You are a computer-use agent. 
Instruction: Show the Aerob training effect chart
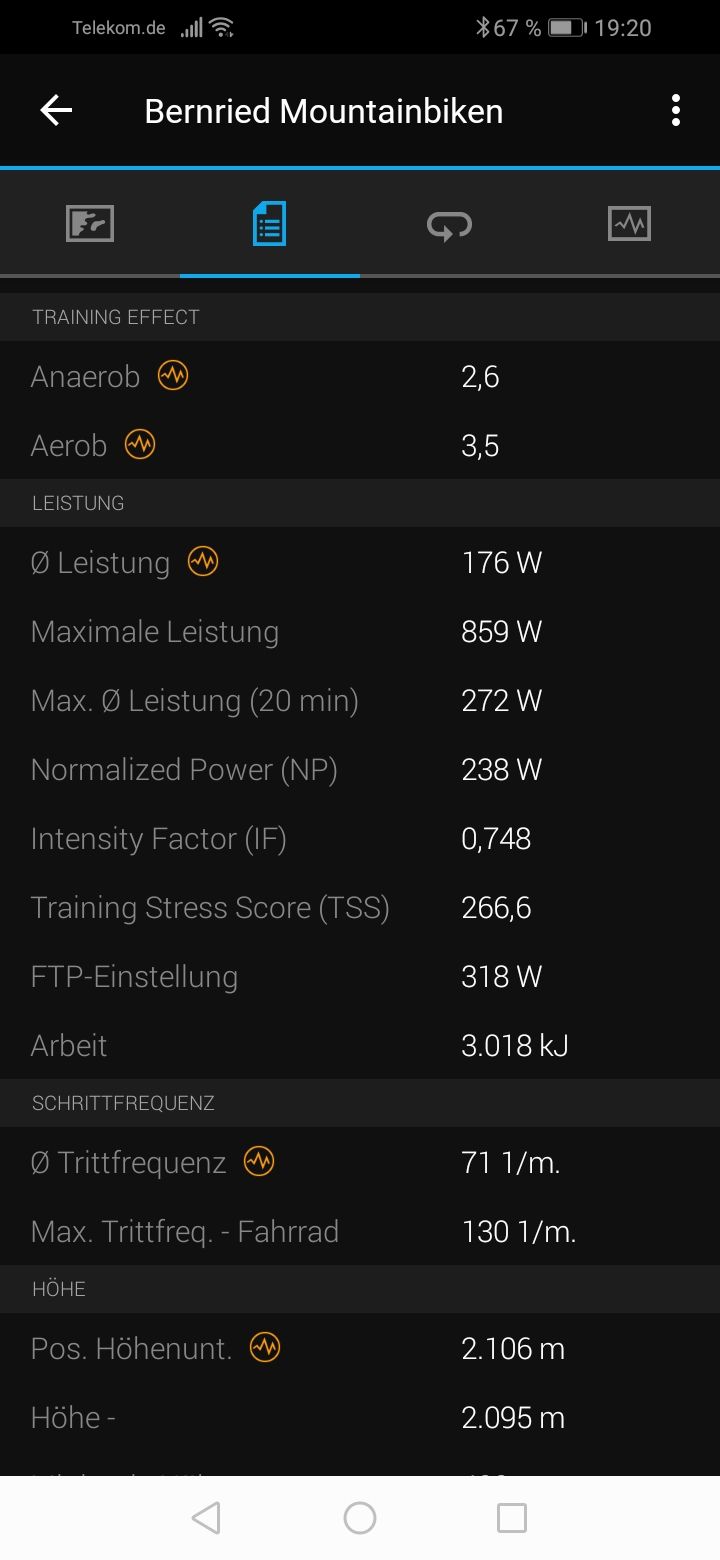[x=140, y=444]
